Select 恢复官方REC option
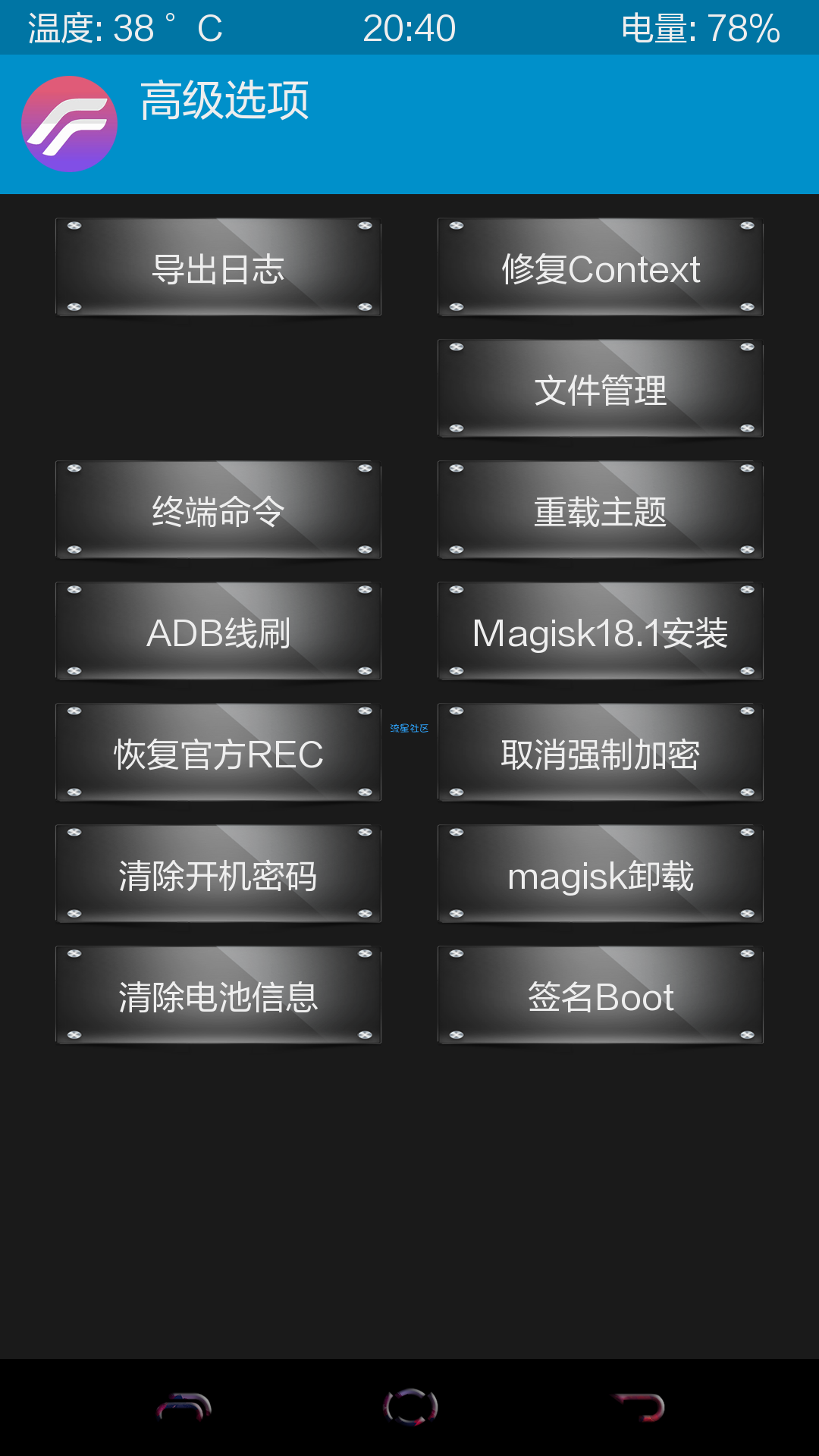 pyautogui.click(x=218, y=753)
